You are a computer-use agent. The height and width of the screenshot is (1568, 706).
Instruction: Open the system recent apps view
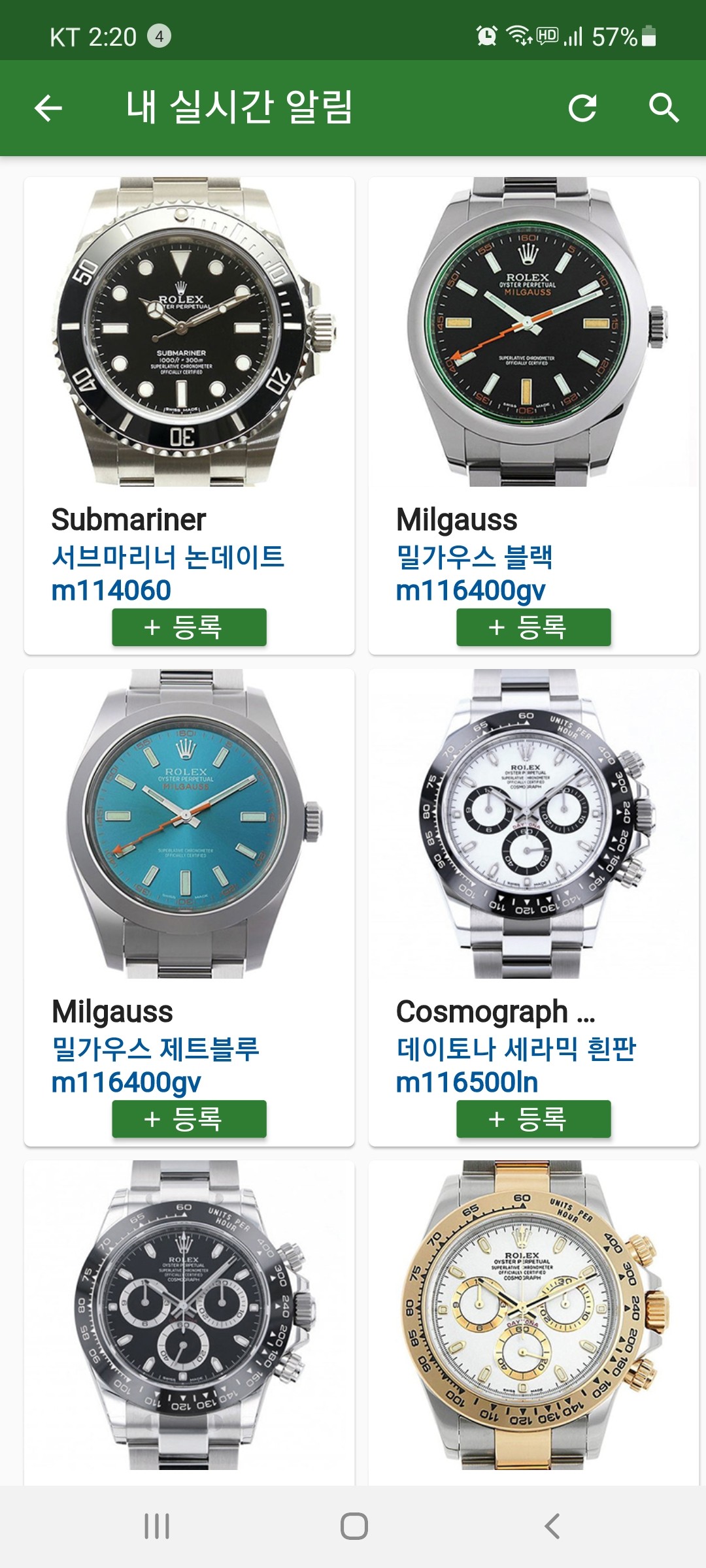(x=157, y=1527)
